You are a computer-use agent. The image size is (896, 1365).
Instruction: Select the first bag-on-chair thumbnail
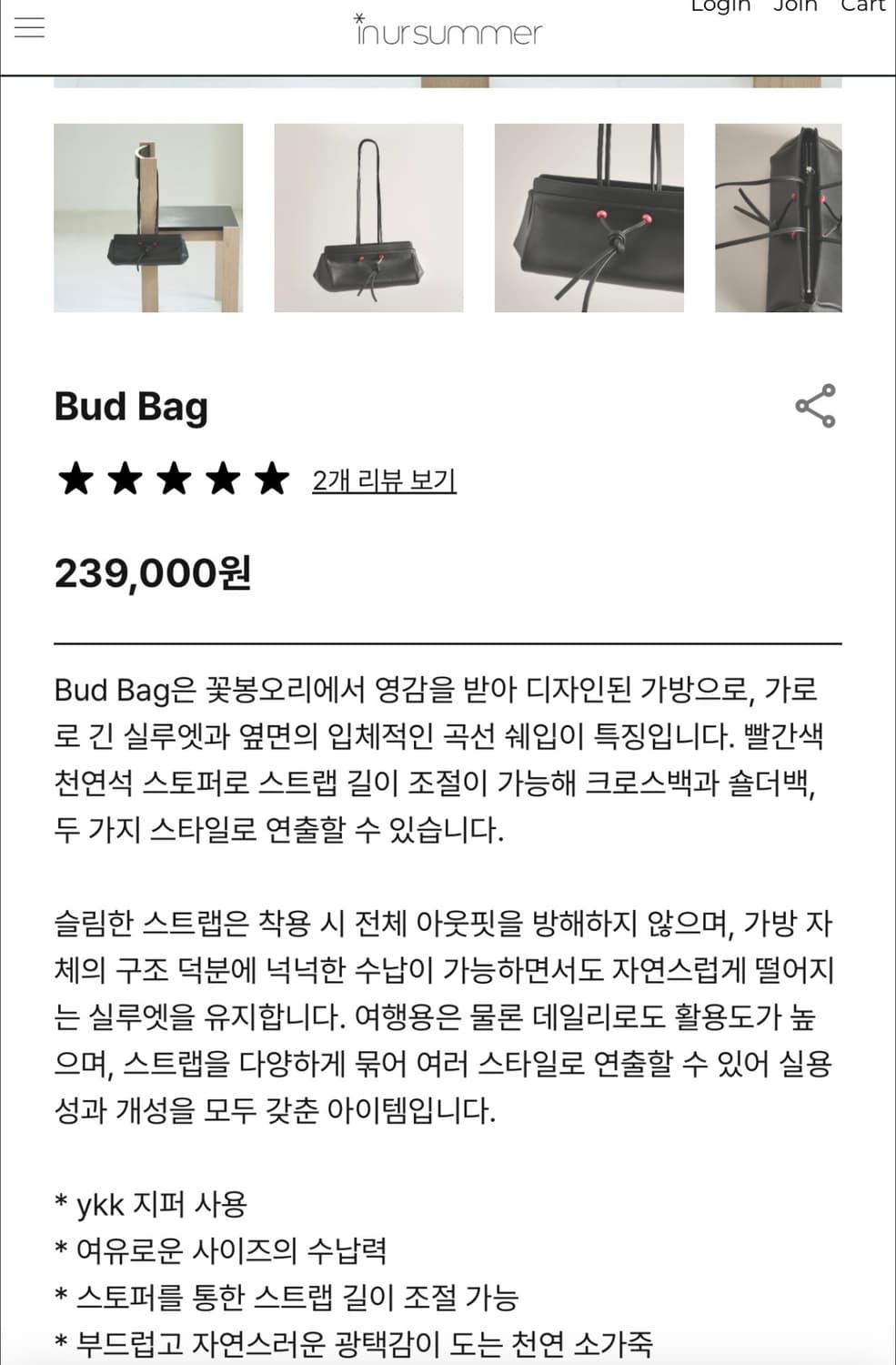(x=146, y=217)
